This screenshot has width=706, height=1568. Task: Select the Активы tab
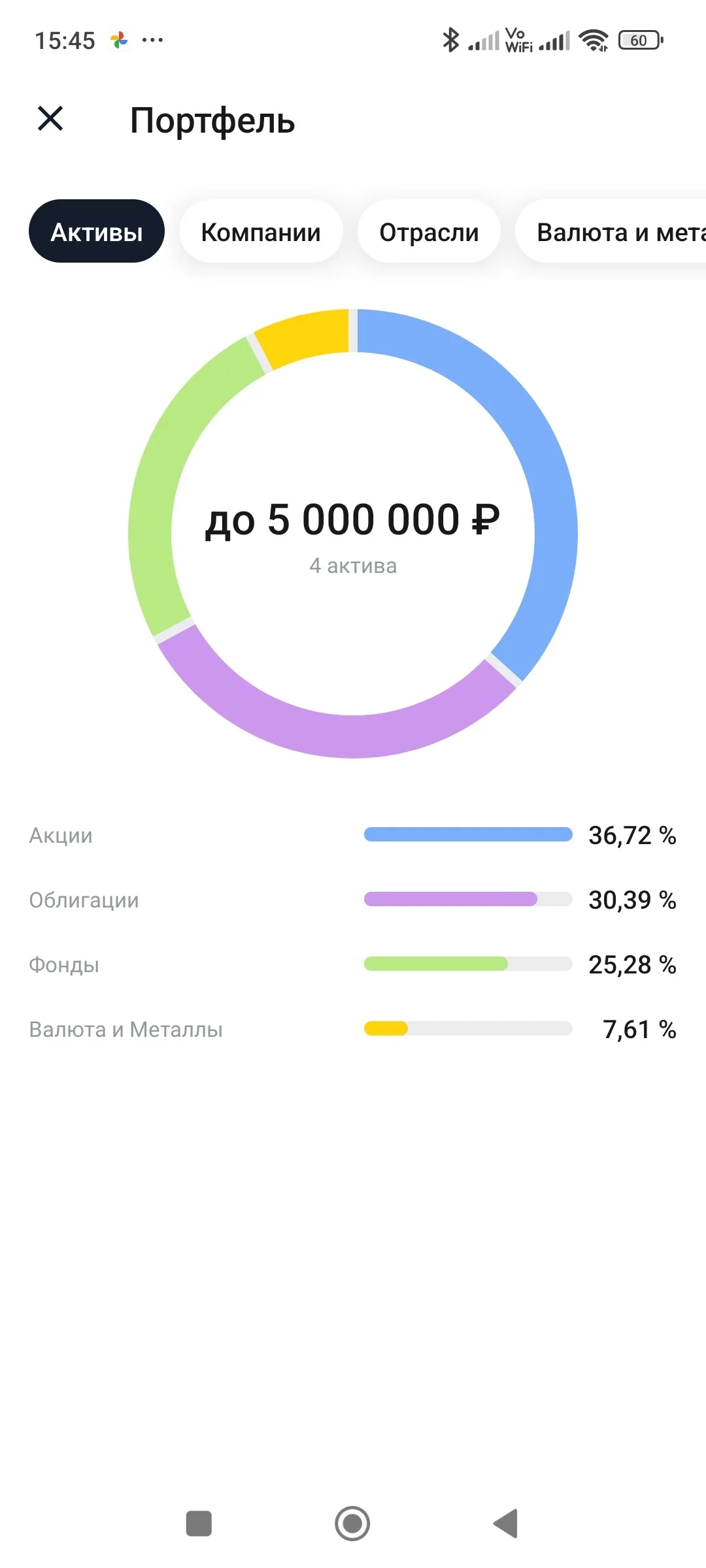[x=97, y=231]
